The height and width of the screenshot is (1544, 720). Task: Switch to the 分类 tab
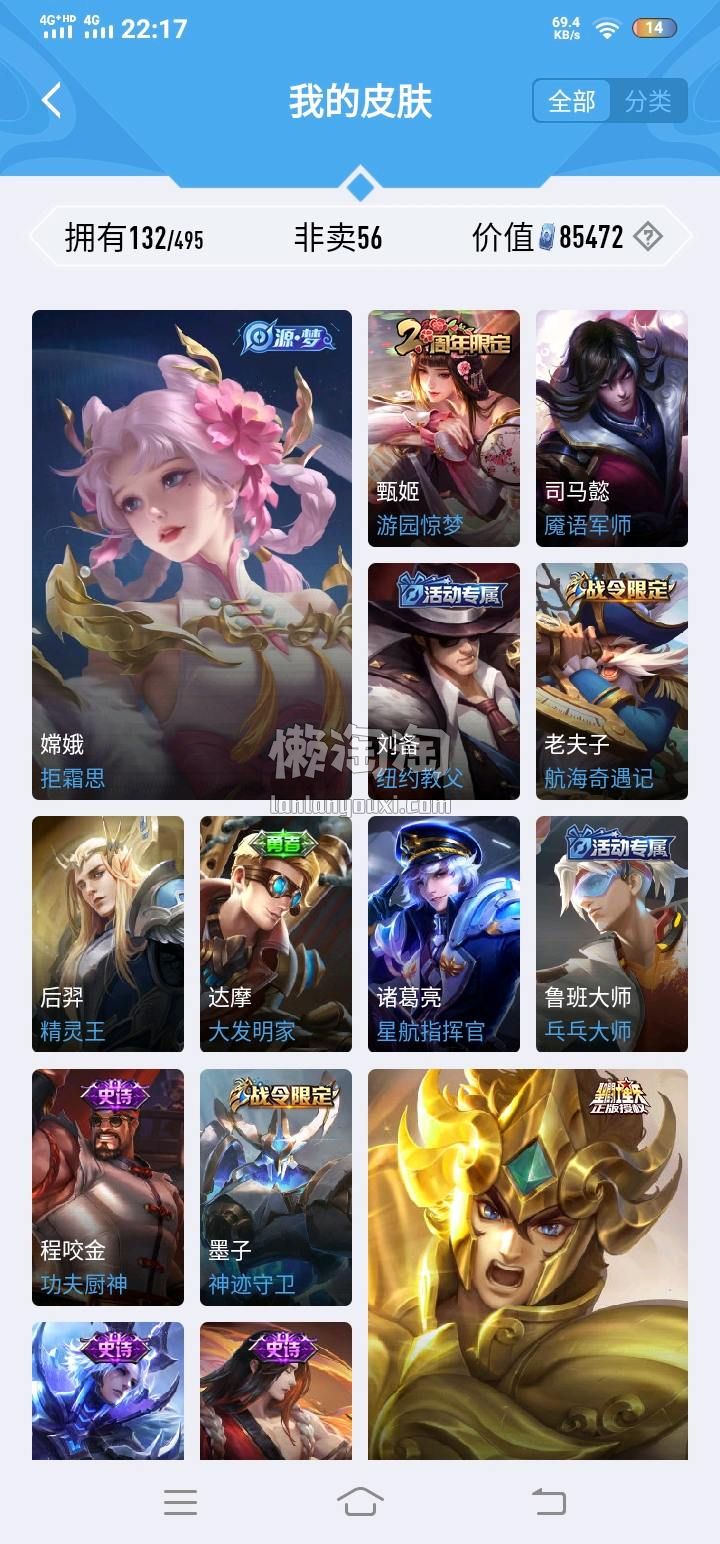click(648, 101)
